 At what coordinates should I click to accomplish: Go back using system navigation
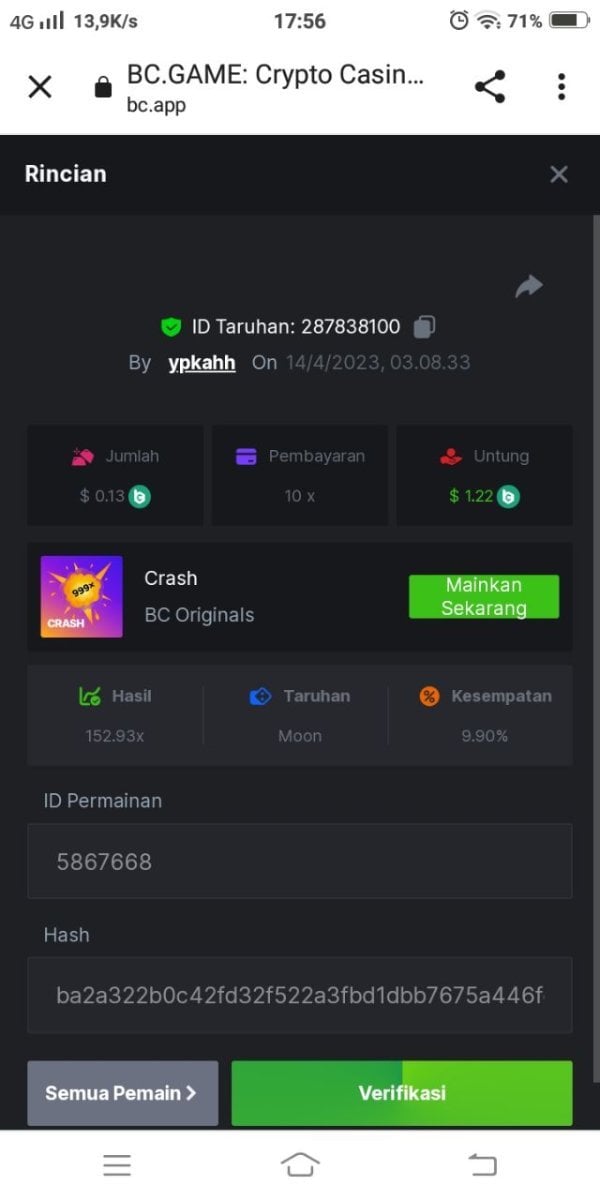click(x=482, y=1165)
